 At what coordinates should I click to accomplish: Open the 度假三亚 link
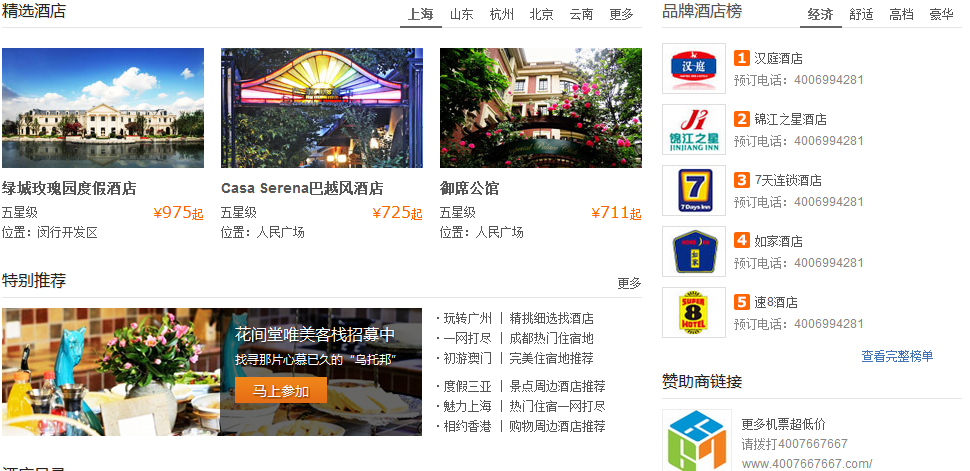[467, 386]
